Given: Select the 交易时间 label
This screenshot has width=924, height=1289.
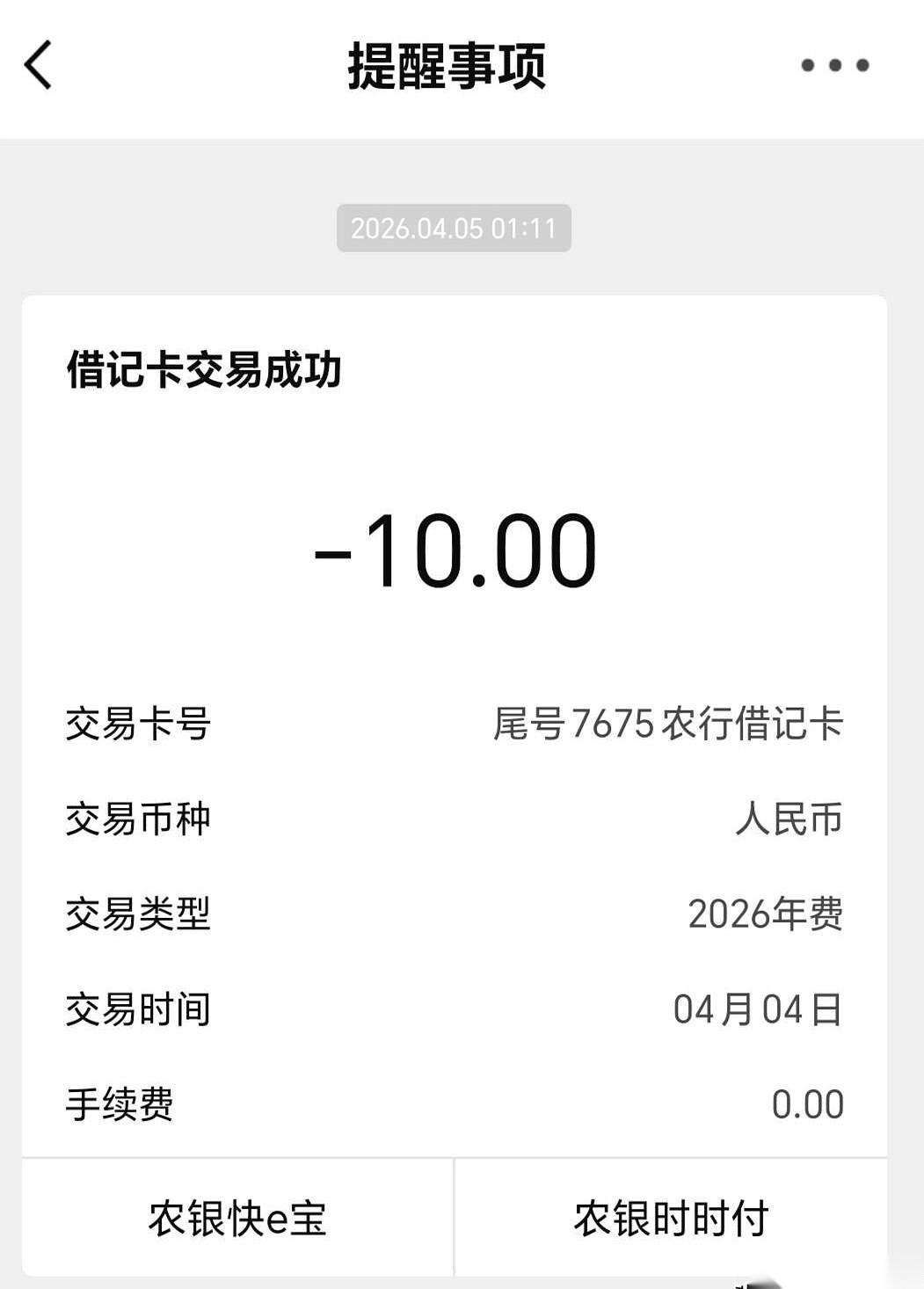Looking at the screenshot, I should pos(137,1010).
